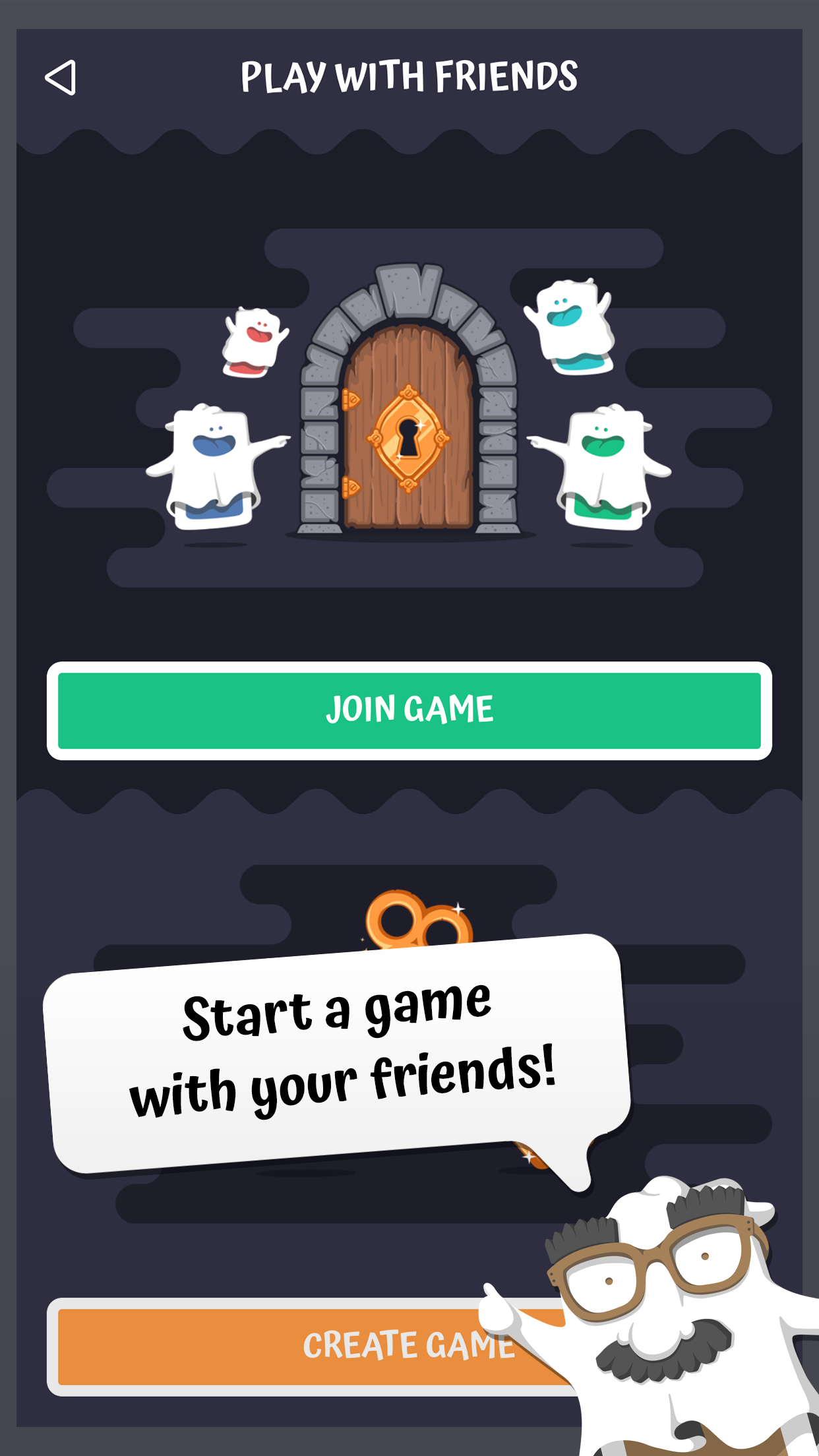
Task: Go back using the top-left arrow
Action: [x=61, y=78]
